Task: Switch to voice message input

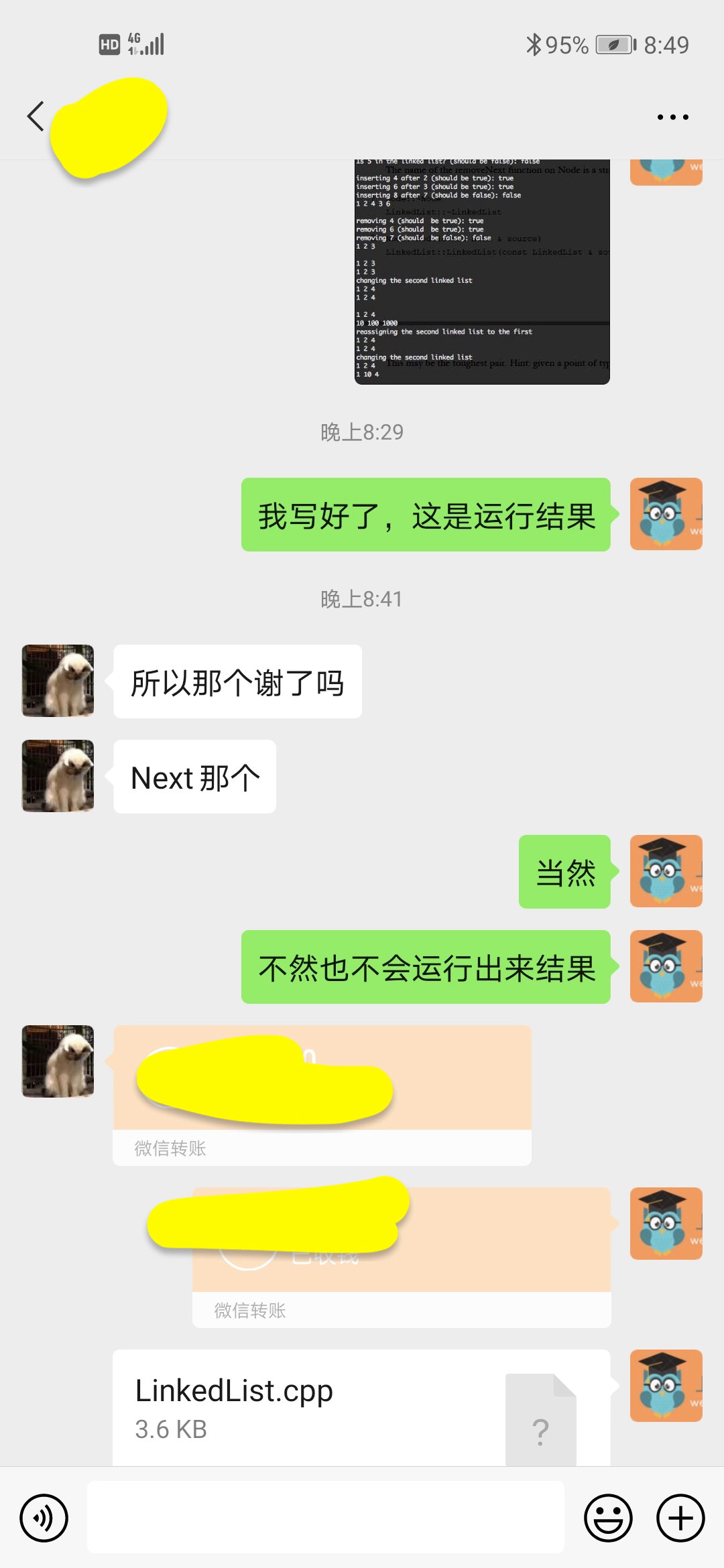Action: tap(44, 1518)
